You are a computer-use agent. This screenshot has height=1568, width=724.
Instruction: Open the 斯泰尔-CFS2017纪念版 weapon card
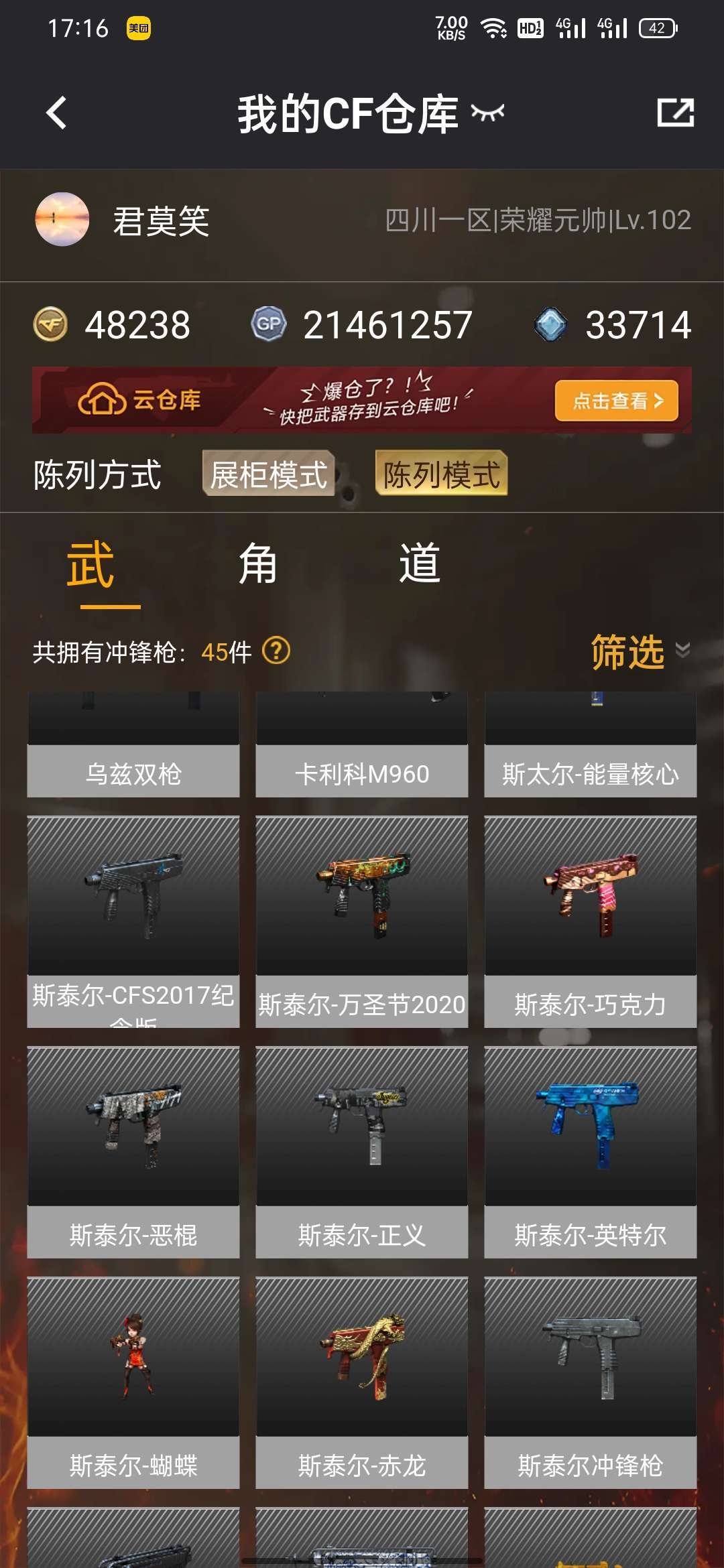point(133,921)
